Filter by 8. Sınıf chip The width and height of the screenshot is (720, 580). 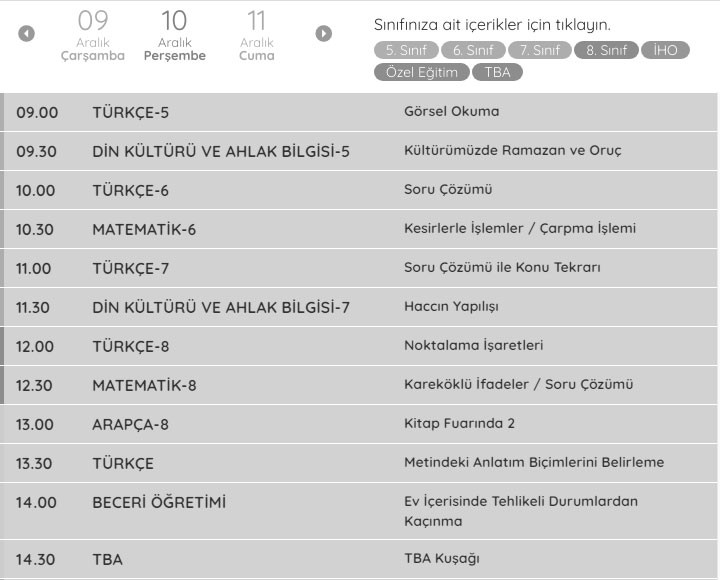[x=606, y=50]
